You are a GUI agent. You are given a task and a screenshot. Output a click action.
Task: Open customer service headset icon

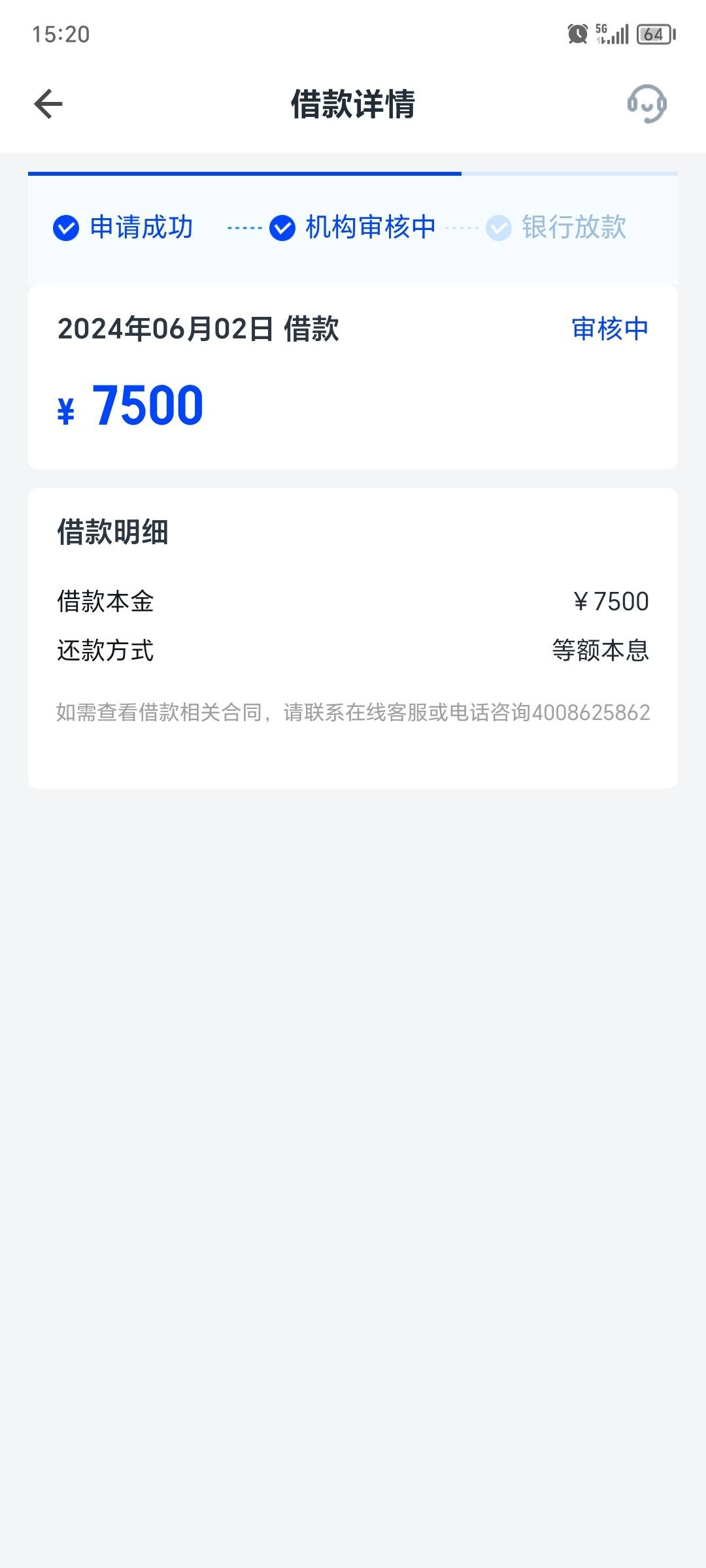tap(647, 104)
